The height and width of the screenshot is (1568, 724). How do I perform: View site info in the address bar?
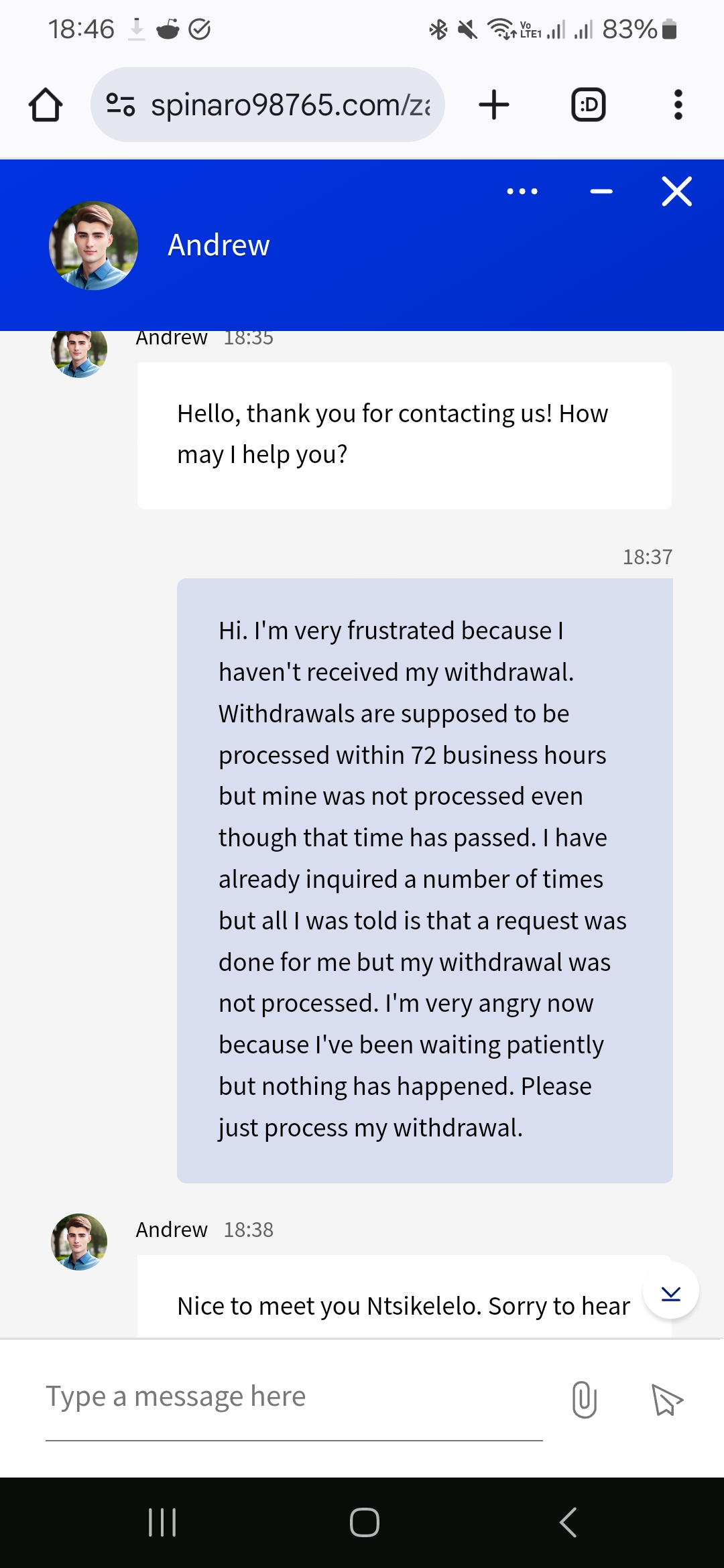121,105
